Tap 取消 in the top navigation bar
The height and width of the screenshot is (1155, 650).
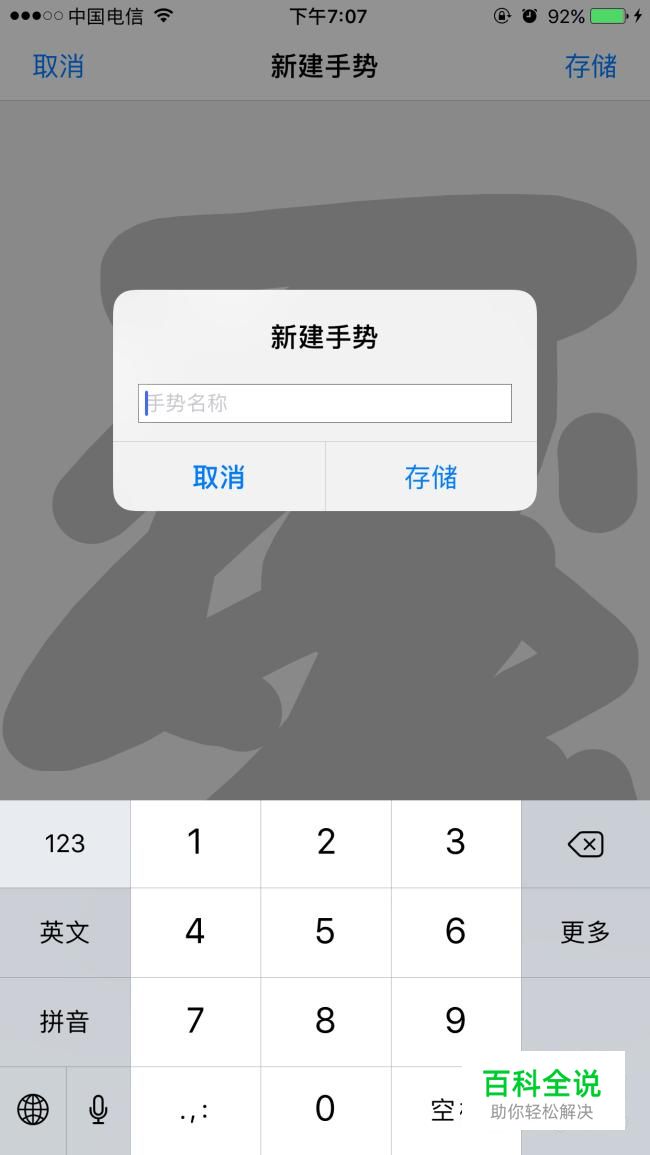pyautogui.click(x=58, y=66)
